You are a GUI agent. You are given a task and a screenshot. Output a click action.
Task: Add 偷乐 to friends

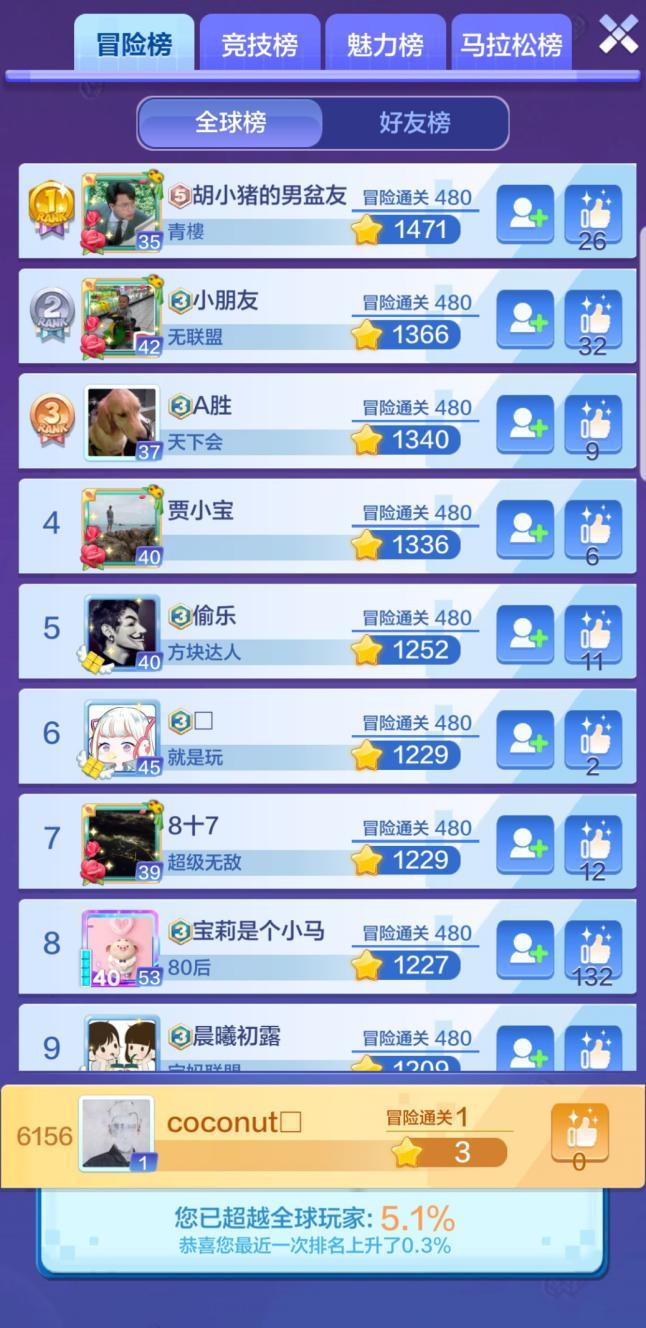coord(525,633)
